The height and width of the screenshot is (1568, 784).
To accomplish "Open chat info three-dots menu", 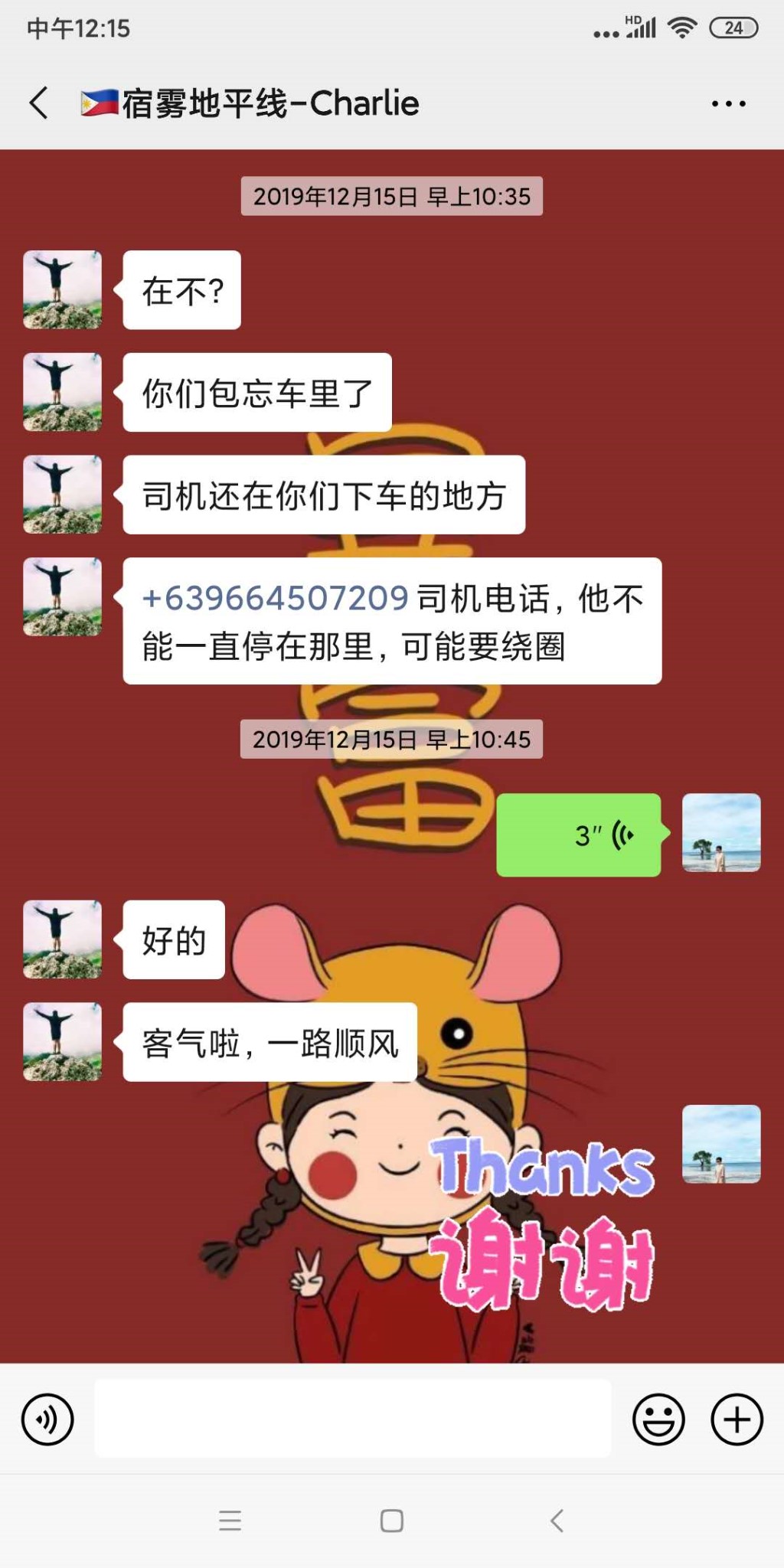I will pyautogui.click(x=728, y=103).
